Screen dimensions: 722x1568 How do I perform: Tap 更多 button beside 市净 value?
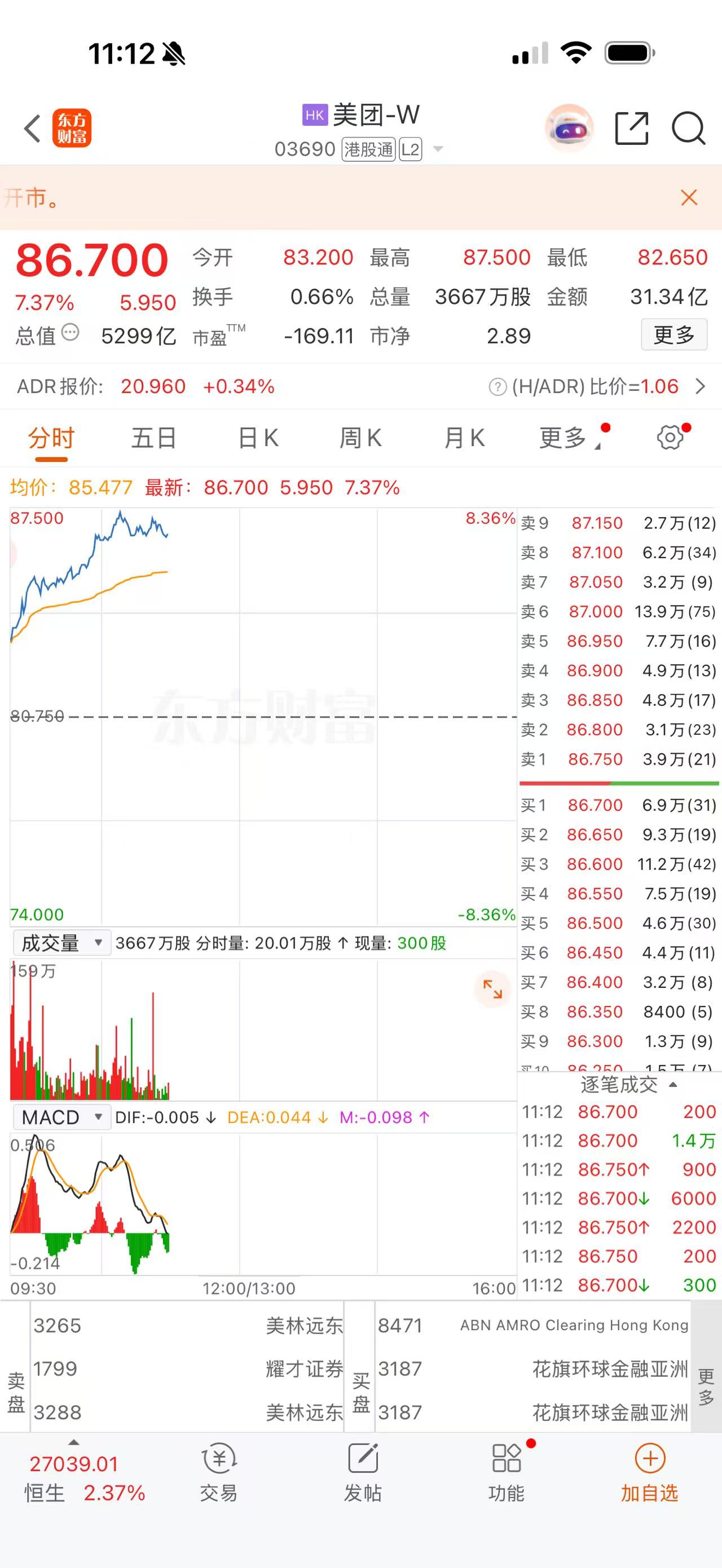673,334
